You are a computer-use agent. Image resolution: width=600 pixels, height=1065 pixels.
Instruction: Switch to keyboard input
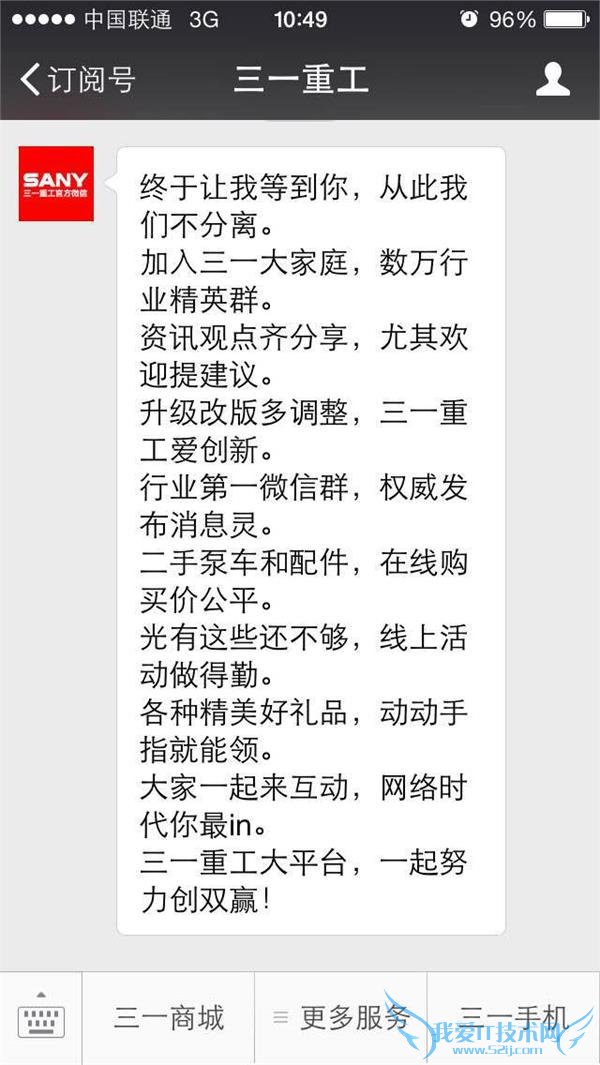point(41,1018)
